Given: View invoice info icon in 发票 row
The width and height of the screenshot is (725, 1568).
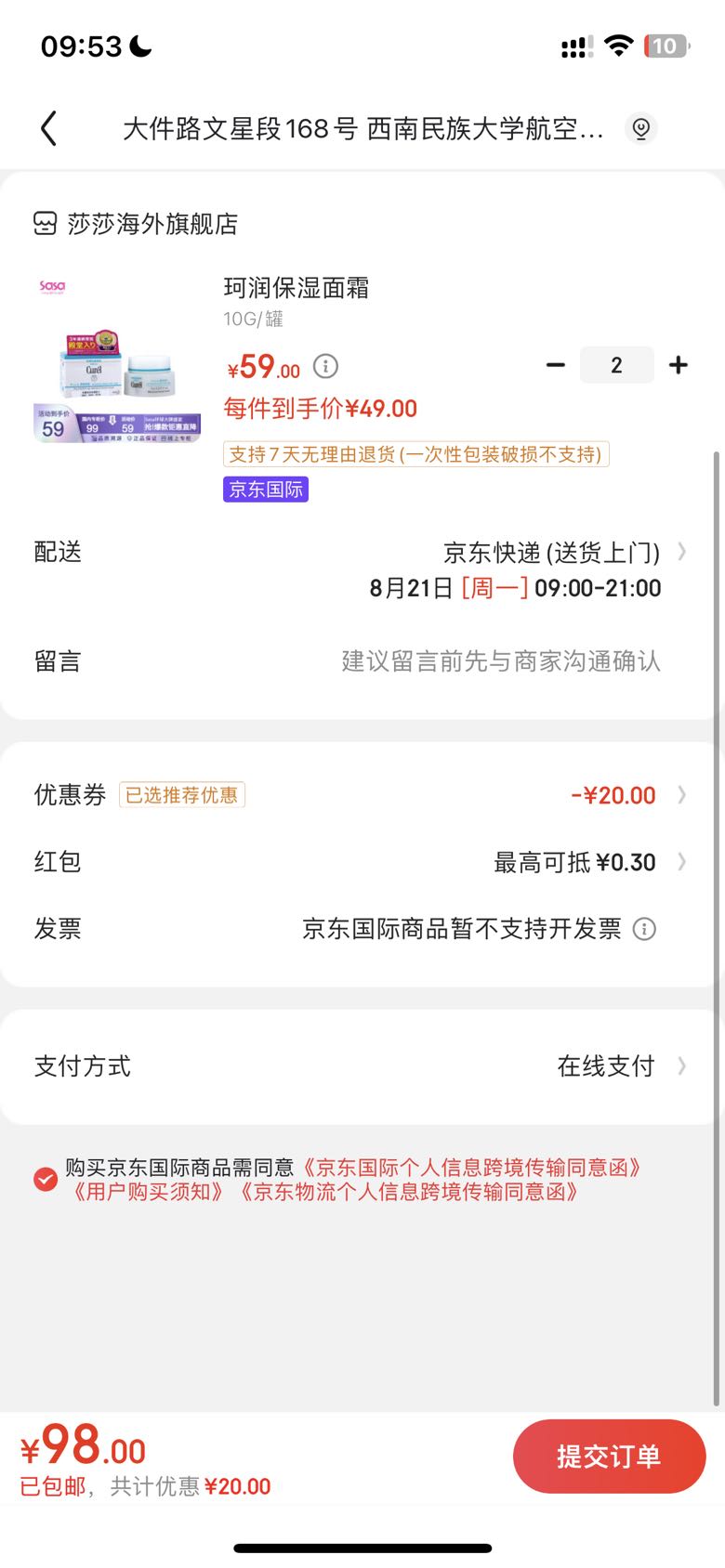Looking at the screenshot, I should coord(644,929).
